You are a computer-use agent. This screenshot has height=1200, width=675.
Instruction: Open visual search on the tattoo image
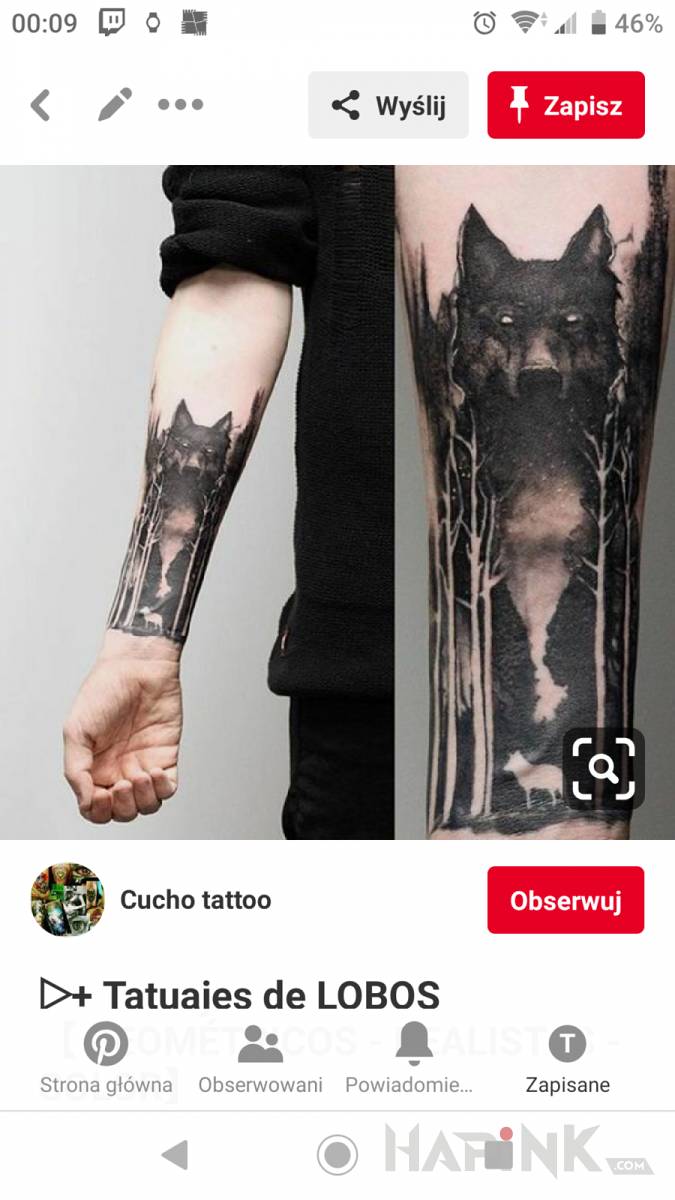coord(603,769)
